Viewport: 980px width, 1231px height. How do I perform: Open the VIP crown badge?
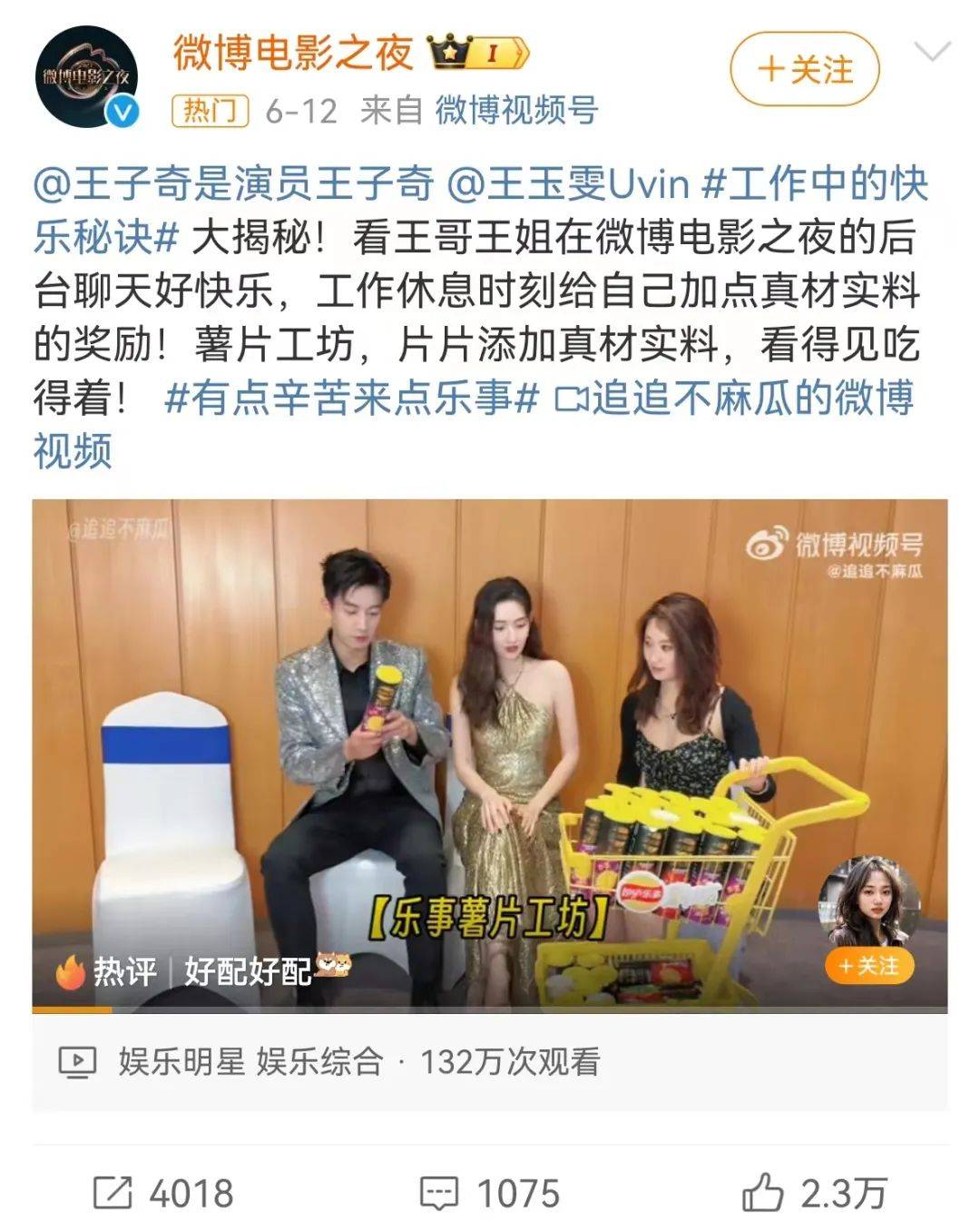478,54
